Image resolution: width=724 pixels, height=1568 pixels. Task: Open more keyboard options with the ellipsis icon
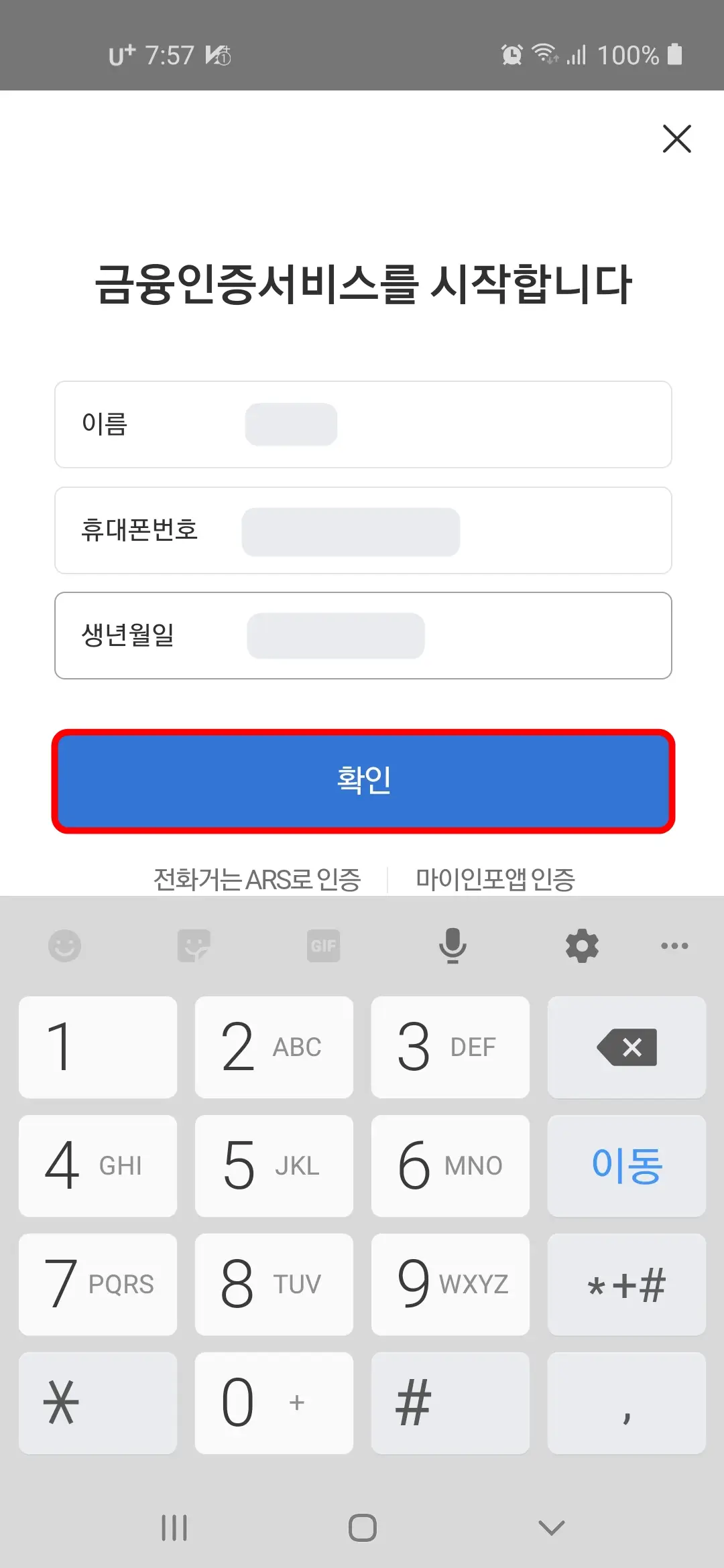pos(675,945)
